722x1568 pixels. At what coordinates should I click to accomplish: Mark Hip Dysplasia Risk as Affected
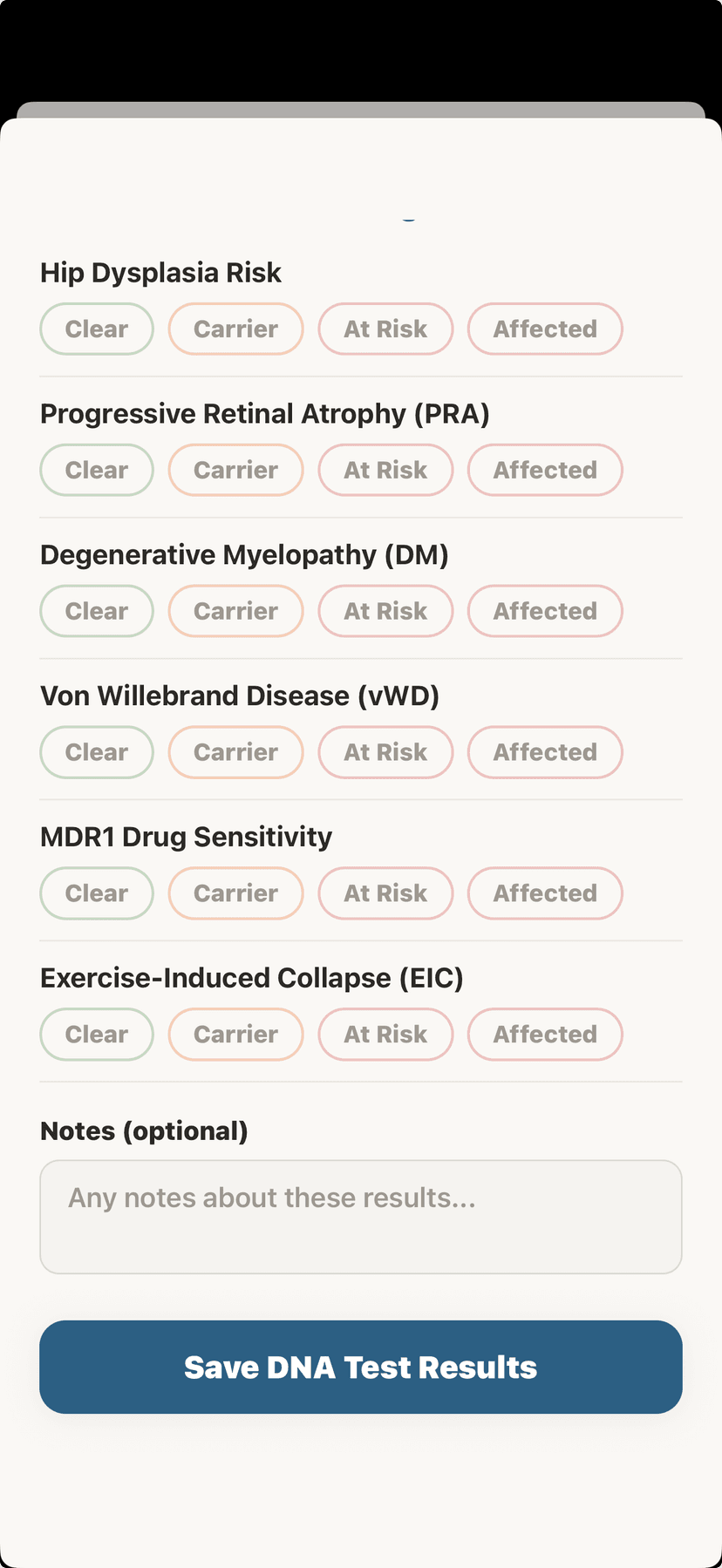click(544, 329)
